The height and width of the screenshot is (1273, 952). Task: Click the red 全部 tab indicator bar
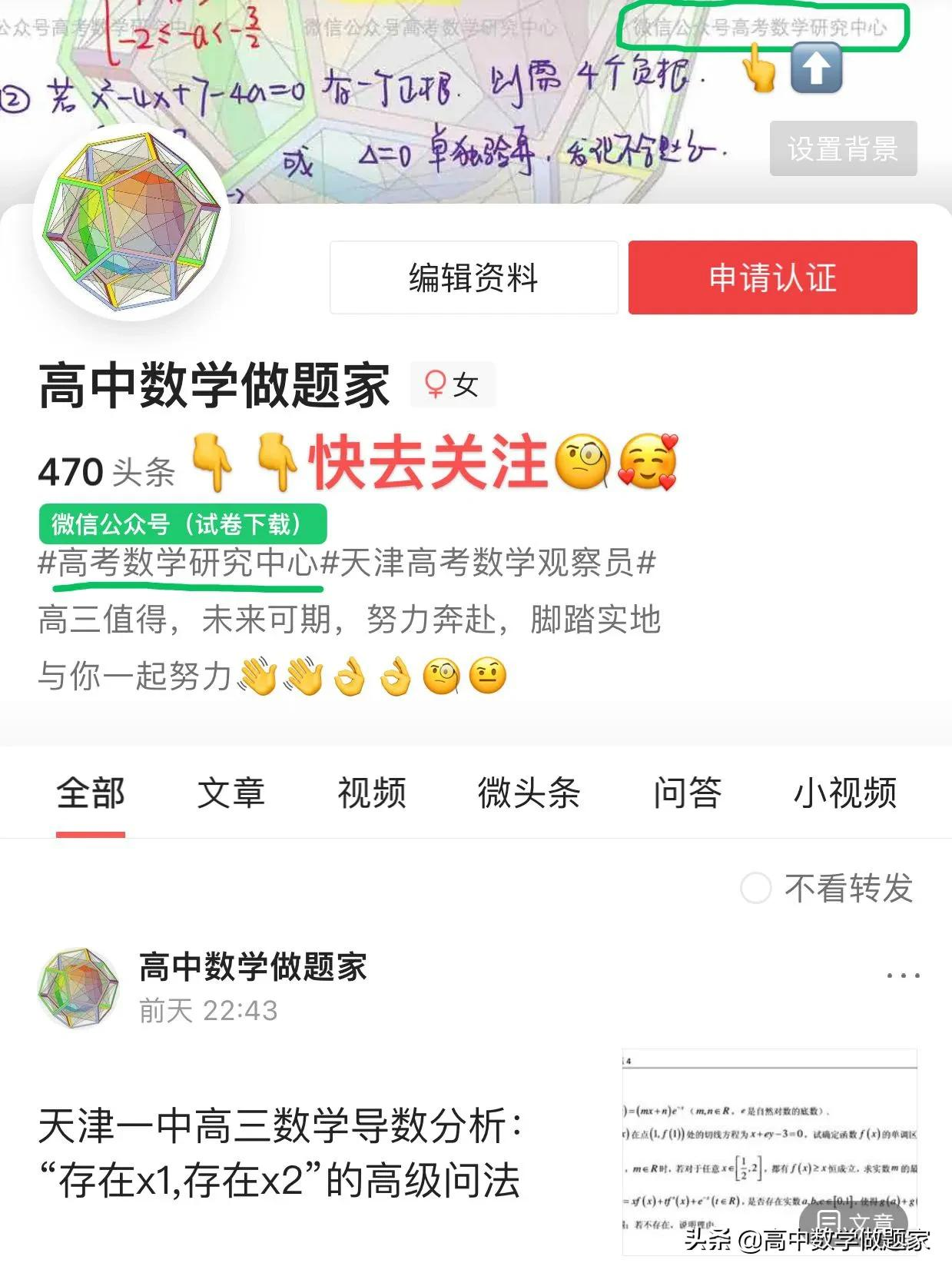tap(90, 833)
